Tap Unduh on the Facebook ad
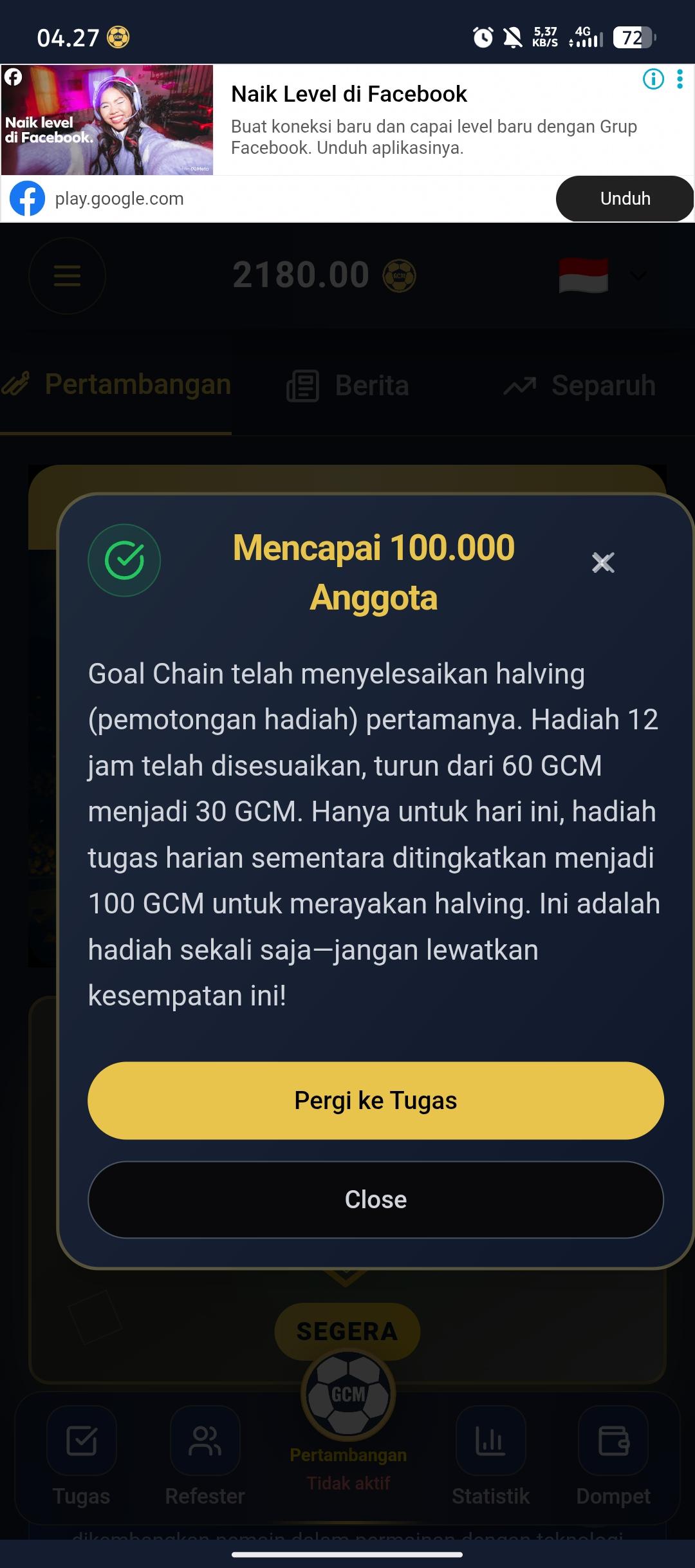The image size is (695, 1568). pos(624,198)
